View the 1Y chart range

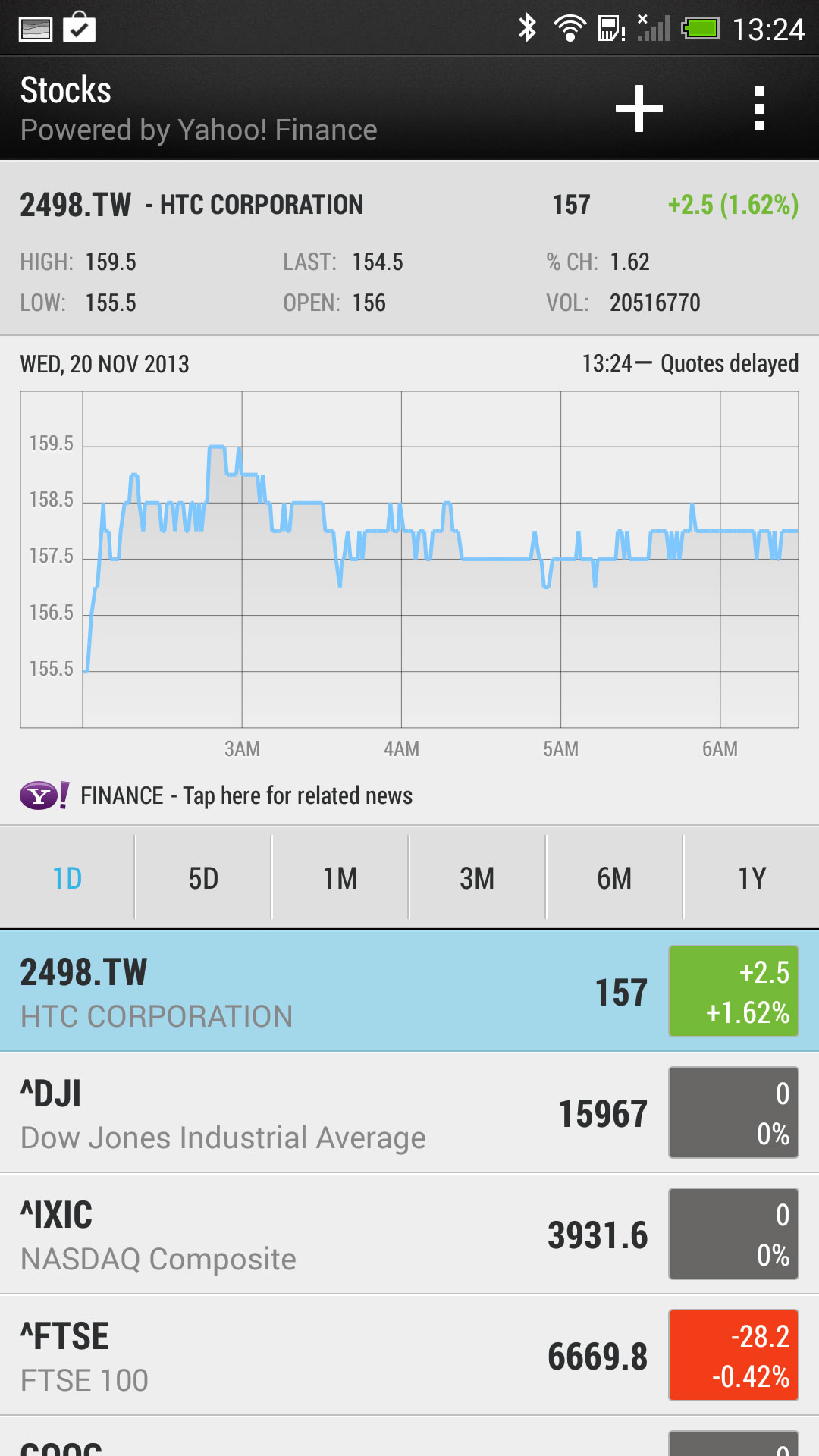point(752,878)
